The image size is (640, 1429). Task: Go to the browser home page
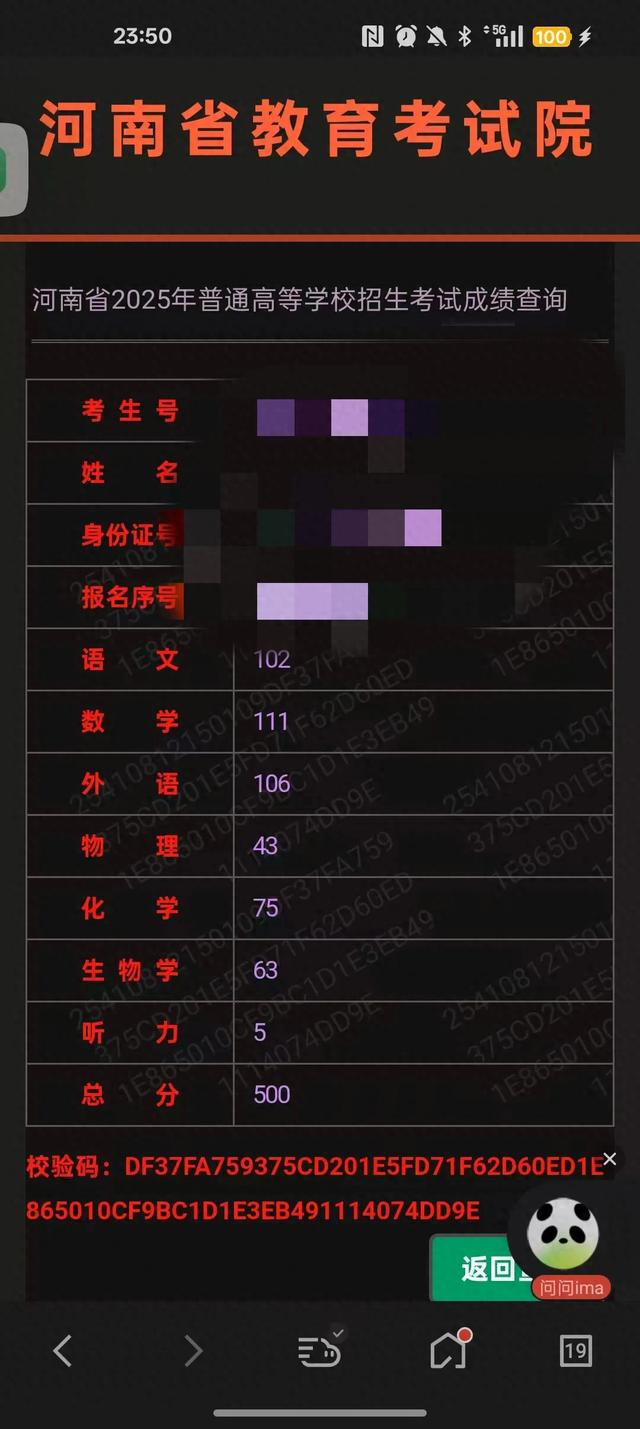(449, 1351)
